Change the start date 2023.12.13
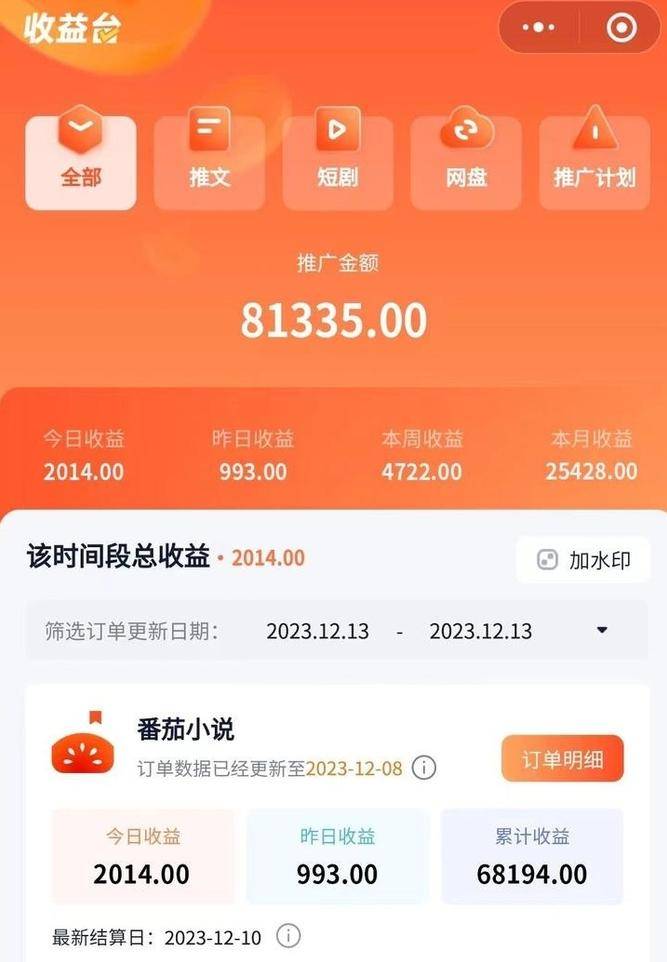 pyautogui.click(x=317, y=632)
